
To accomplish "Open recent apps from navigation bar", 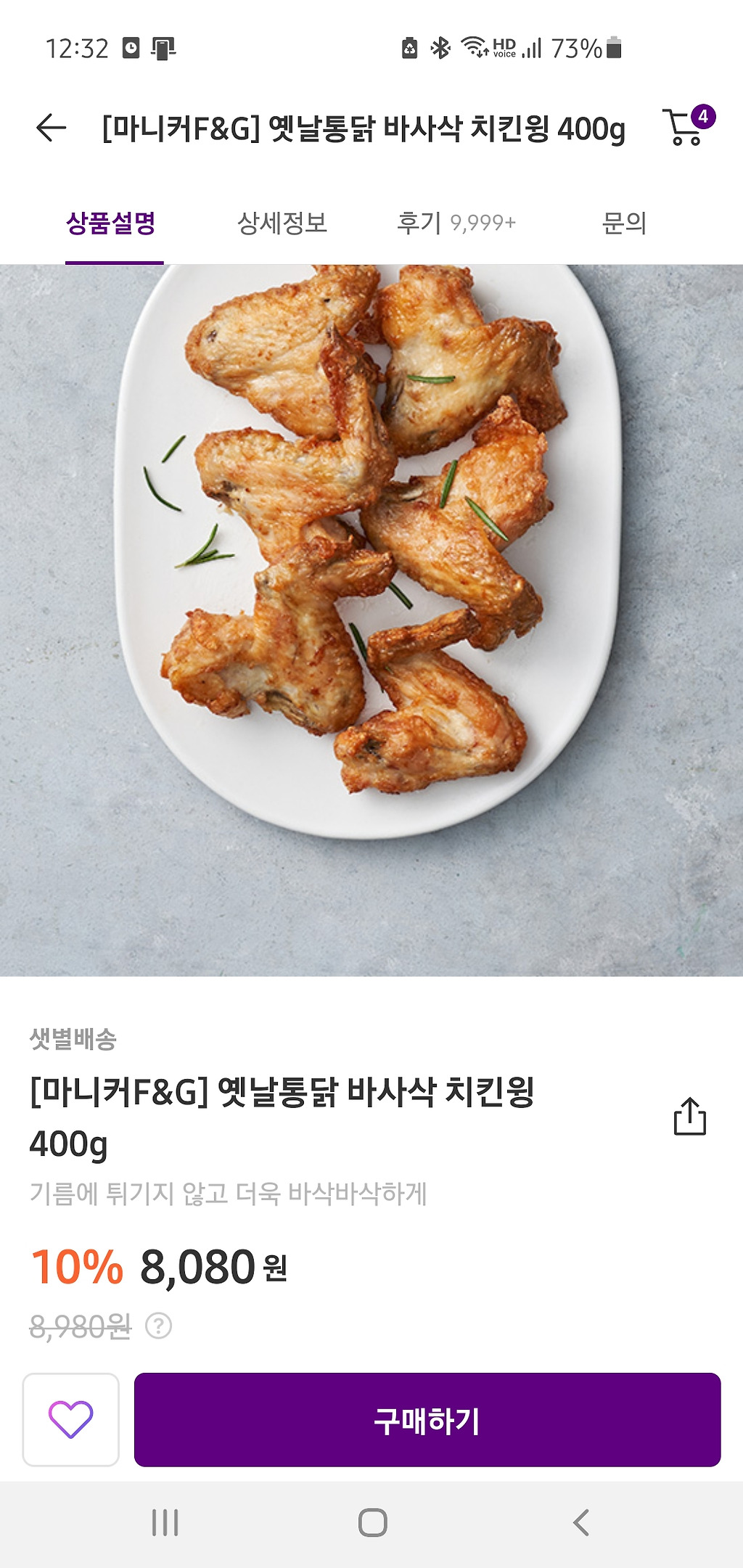I will [165, 1522].
